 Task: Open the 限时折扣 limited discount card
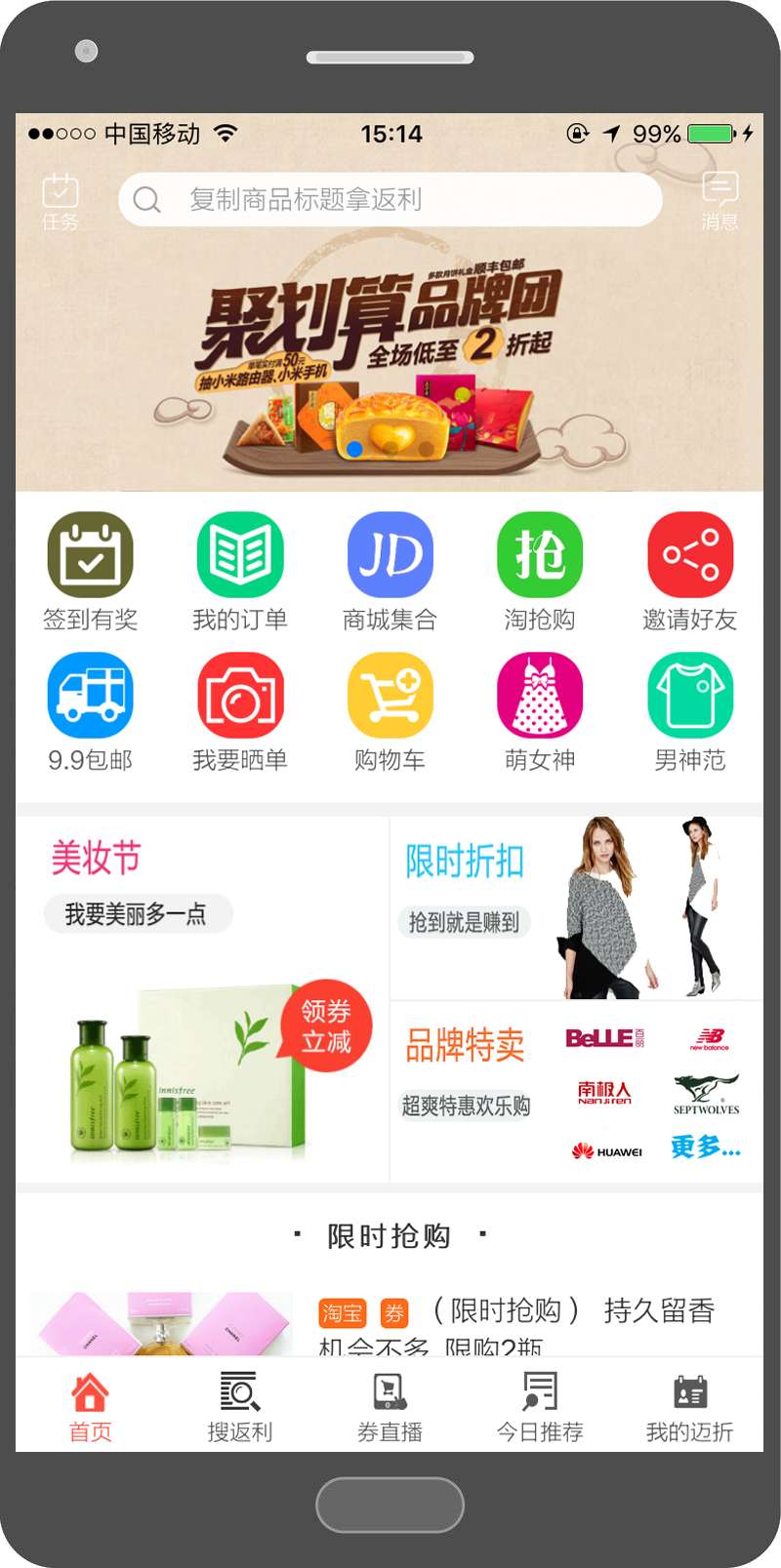pyautogui.click(x=576, y=907)
